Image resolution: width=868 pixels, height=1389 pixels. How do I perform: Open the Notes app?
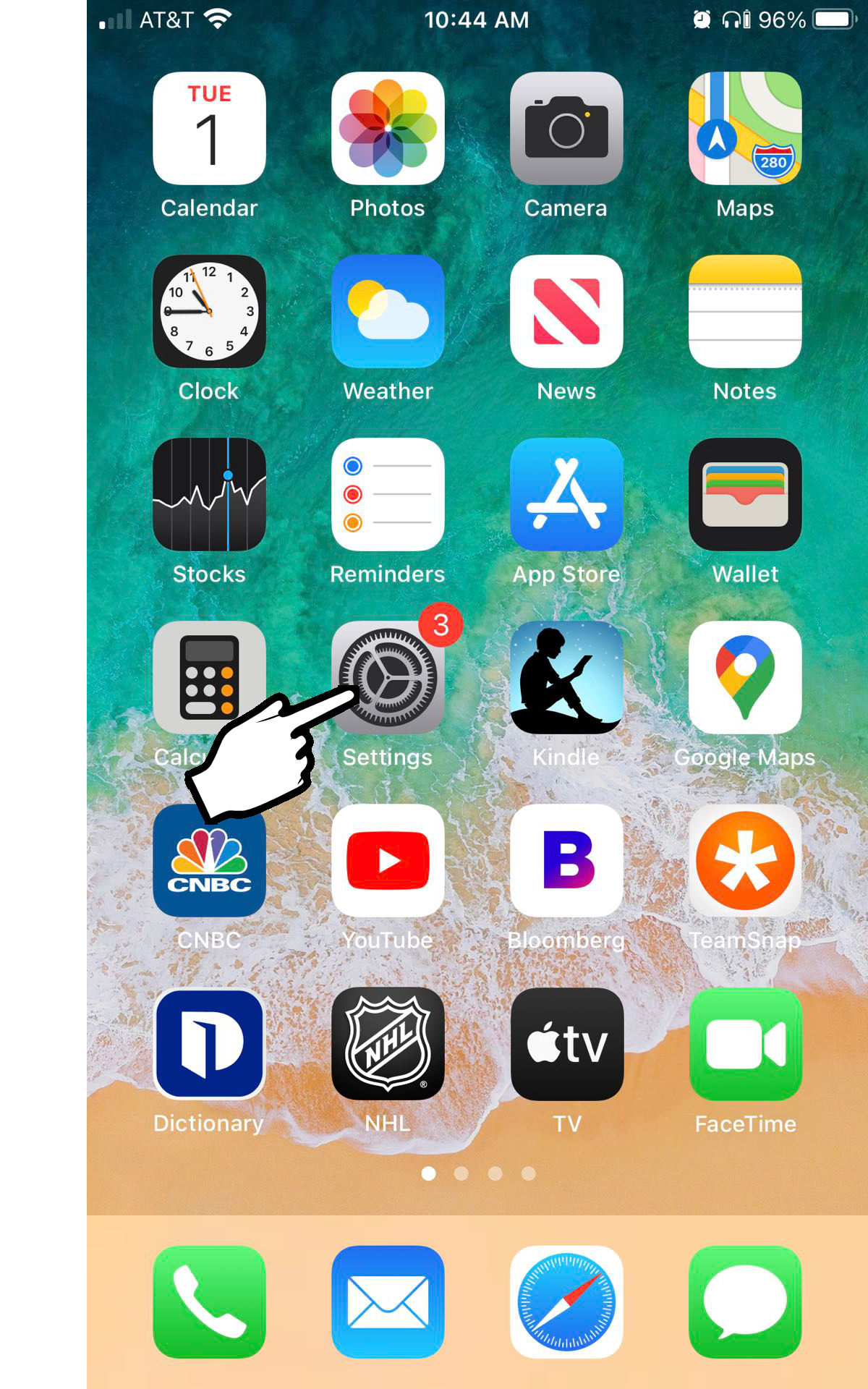[x=745, y=311]
